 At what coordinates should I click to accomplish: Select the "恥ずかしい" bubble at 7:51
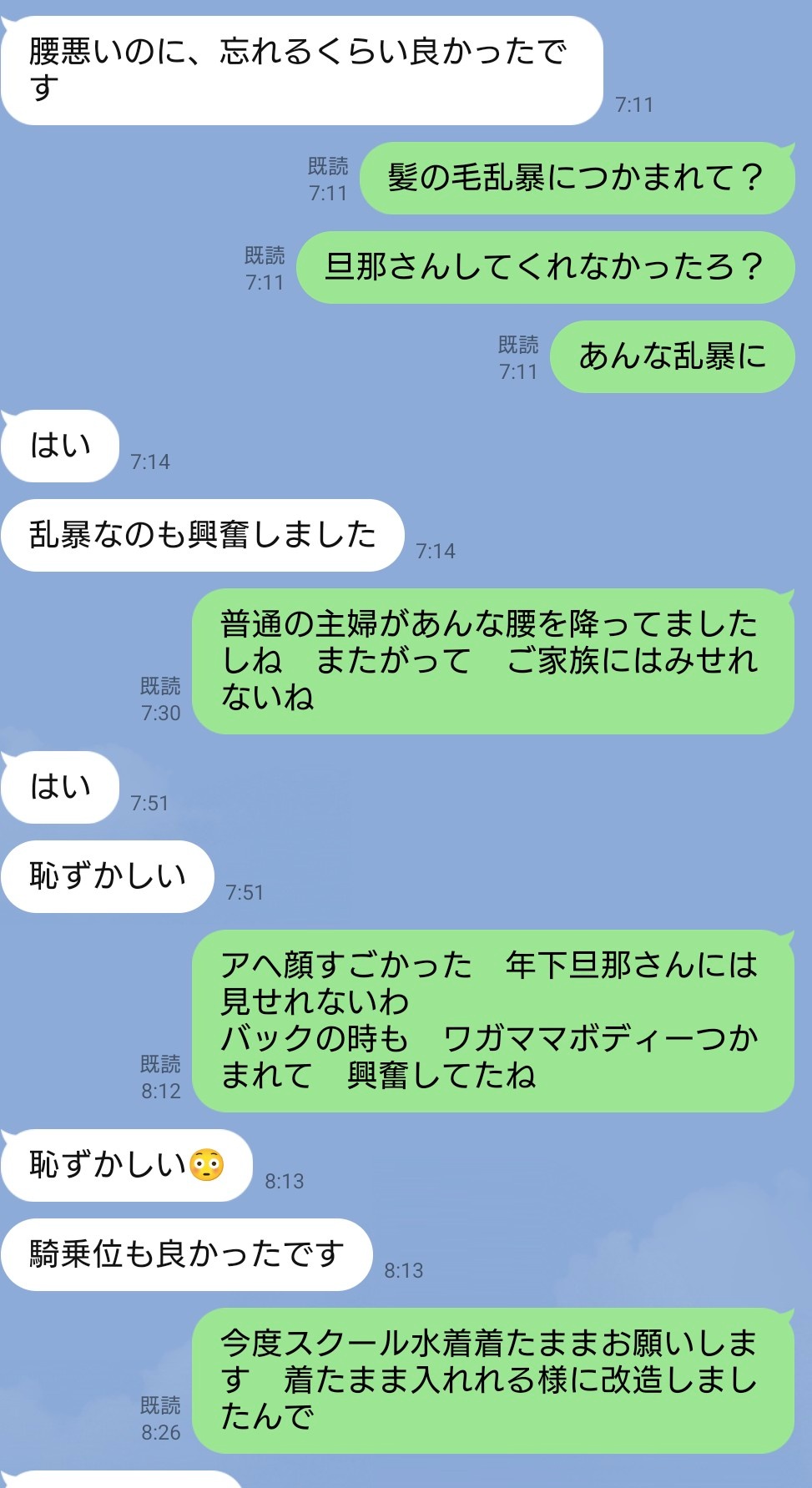[x=107, y=876]
